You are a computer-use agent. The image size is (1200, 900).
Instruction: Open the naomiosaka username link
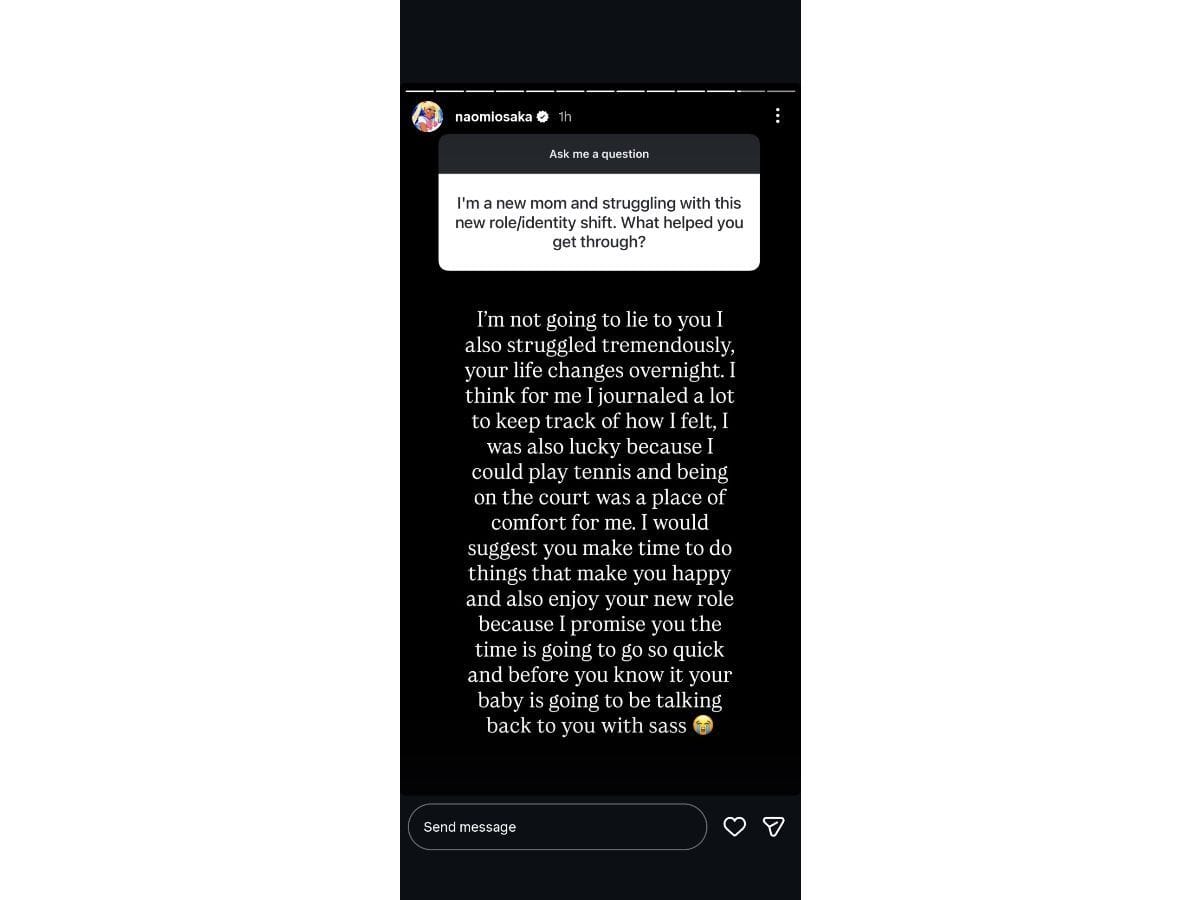tap(493, 117)
